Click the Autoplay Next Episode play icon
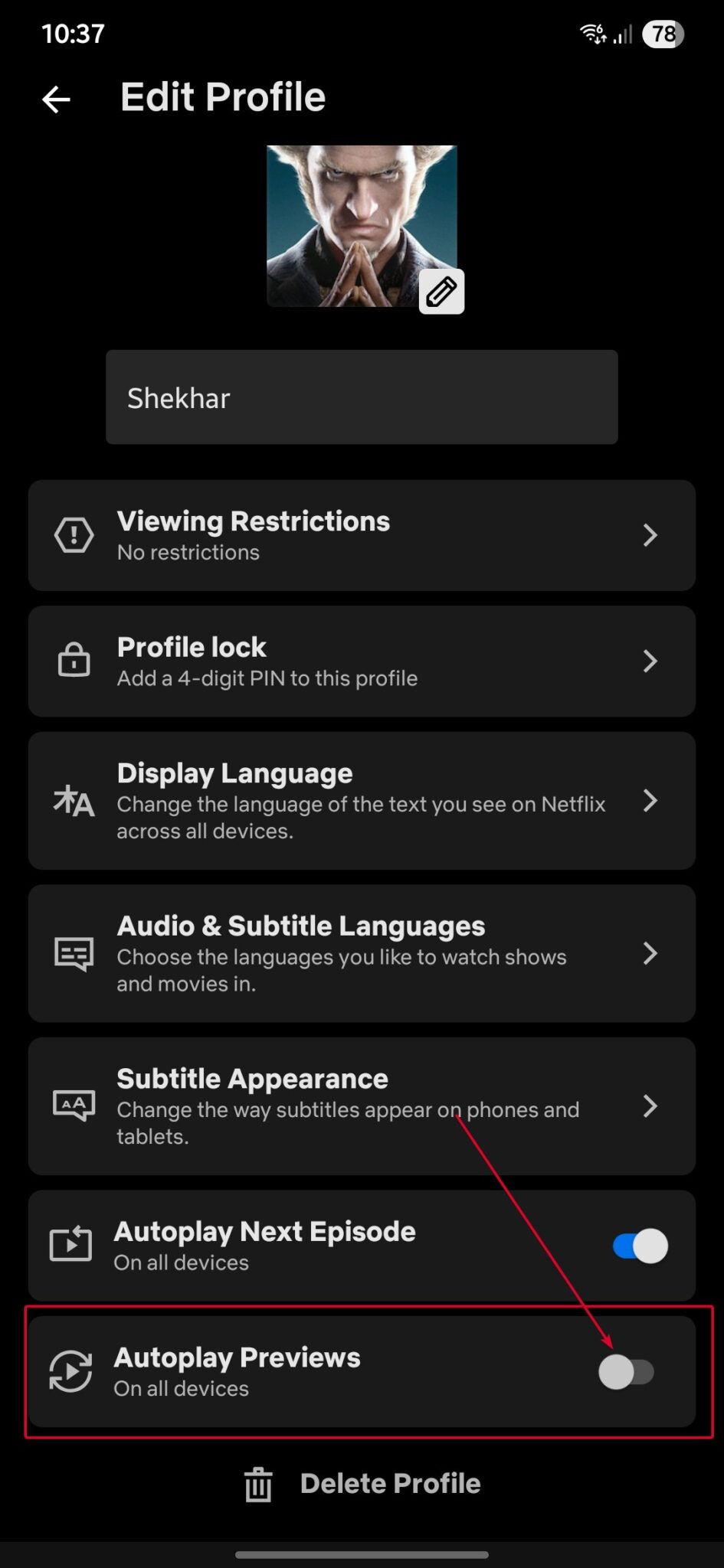This screenshot has width=724, height=1568. [70, 1243]
